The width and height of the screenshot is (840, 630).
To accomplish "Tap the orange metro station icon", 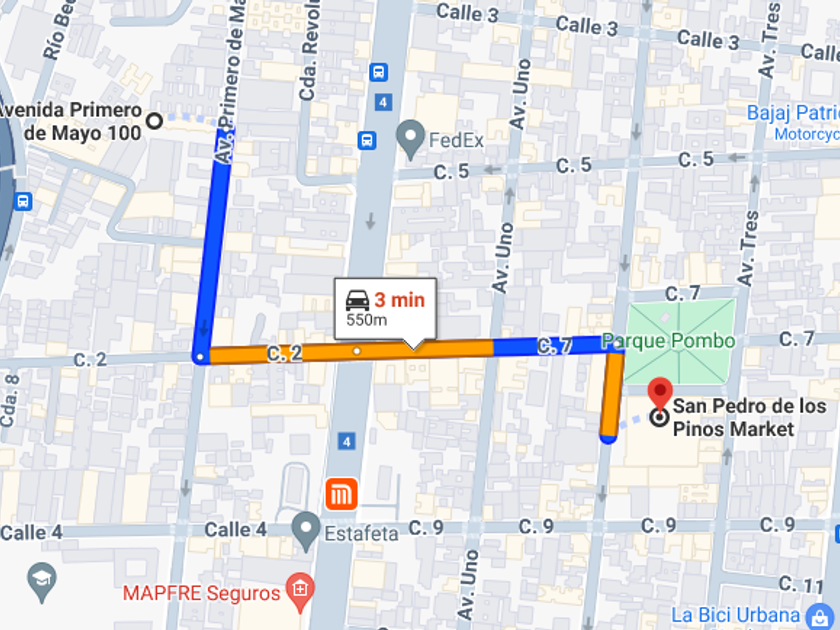I will point(341,494).
